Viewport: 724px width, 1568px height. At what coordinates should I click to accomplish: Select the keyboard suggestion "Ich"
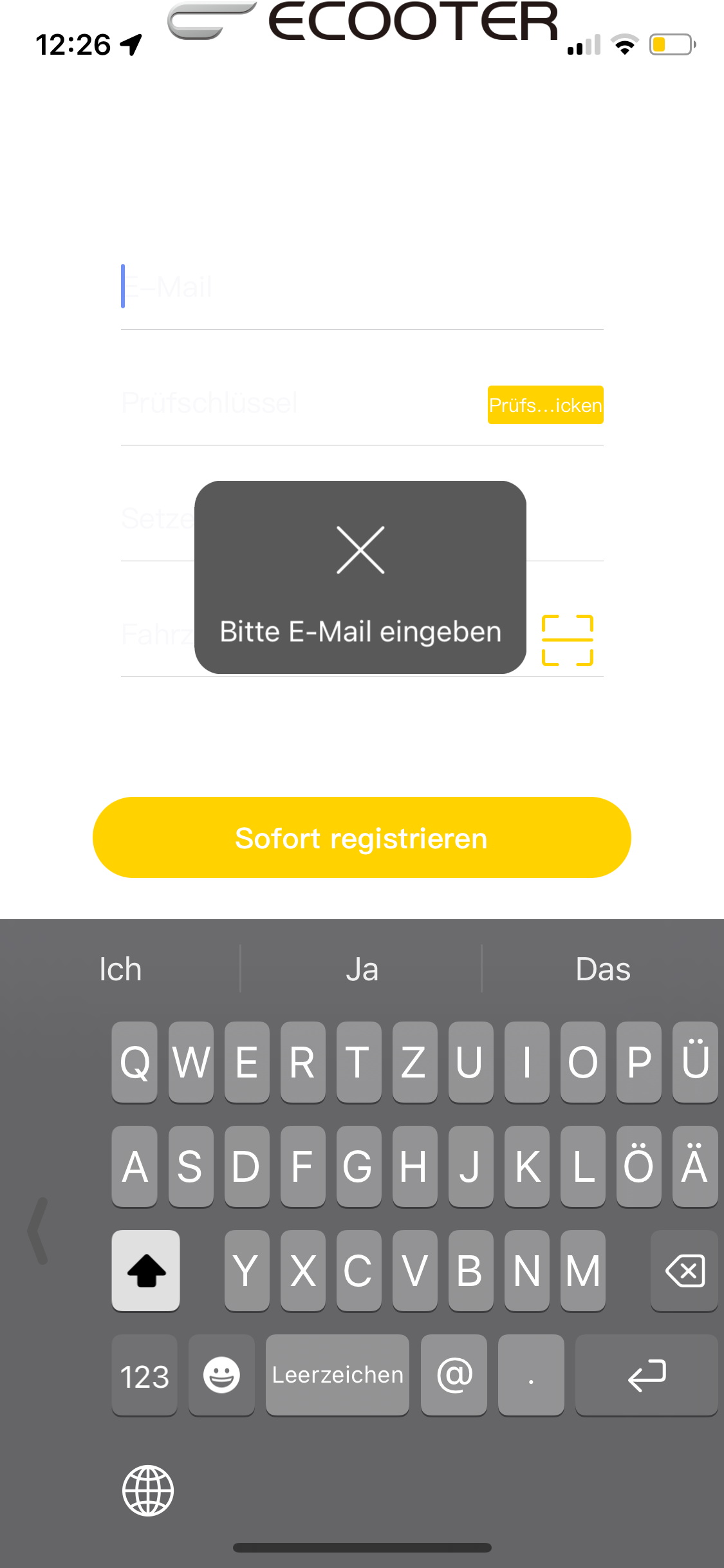120,969
